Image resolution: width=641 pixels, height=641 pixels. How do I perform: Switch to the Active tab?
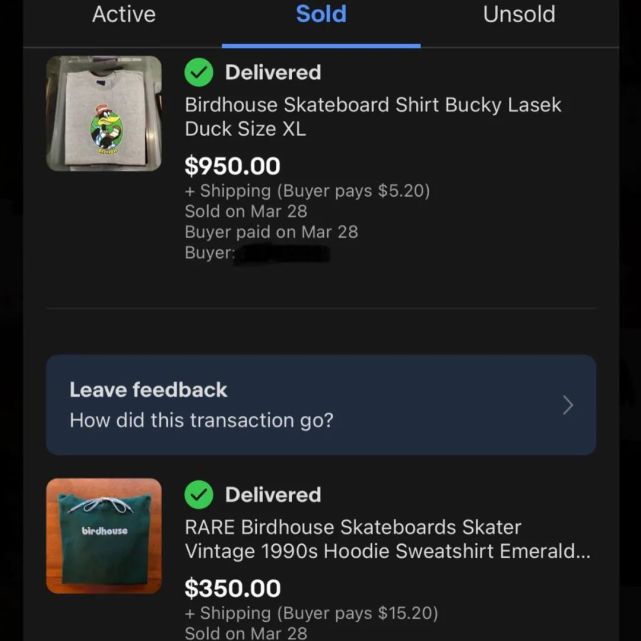[124, 15]
